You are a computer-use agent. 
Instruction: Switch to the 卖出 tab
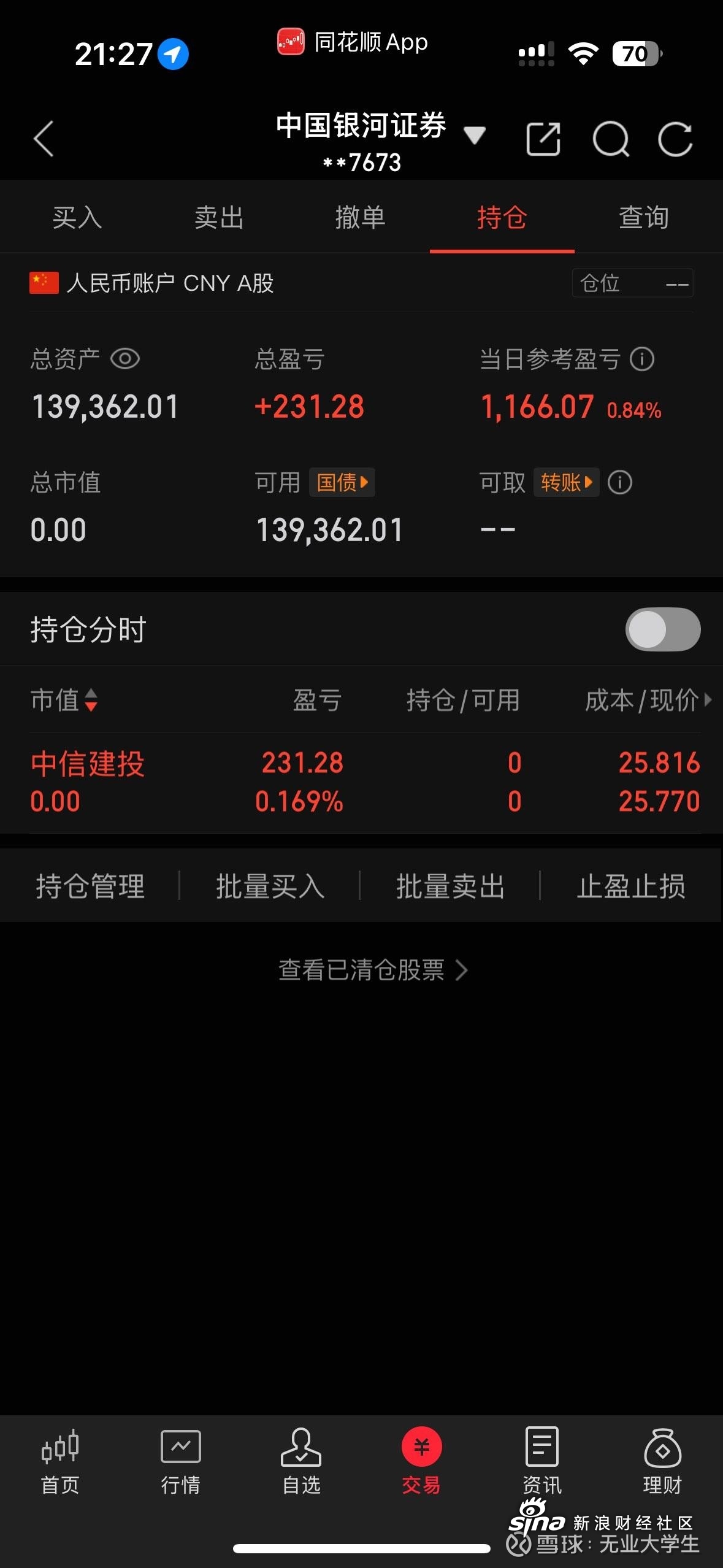219,218
